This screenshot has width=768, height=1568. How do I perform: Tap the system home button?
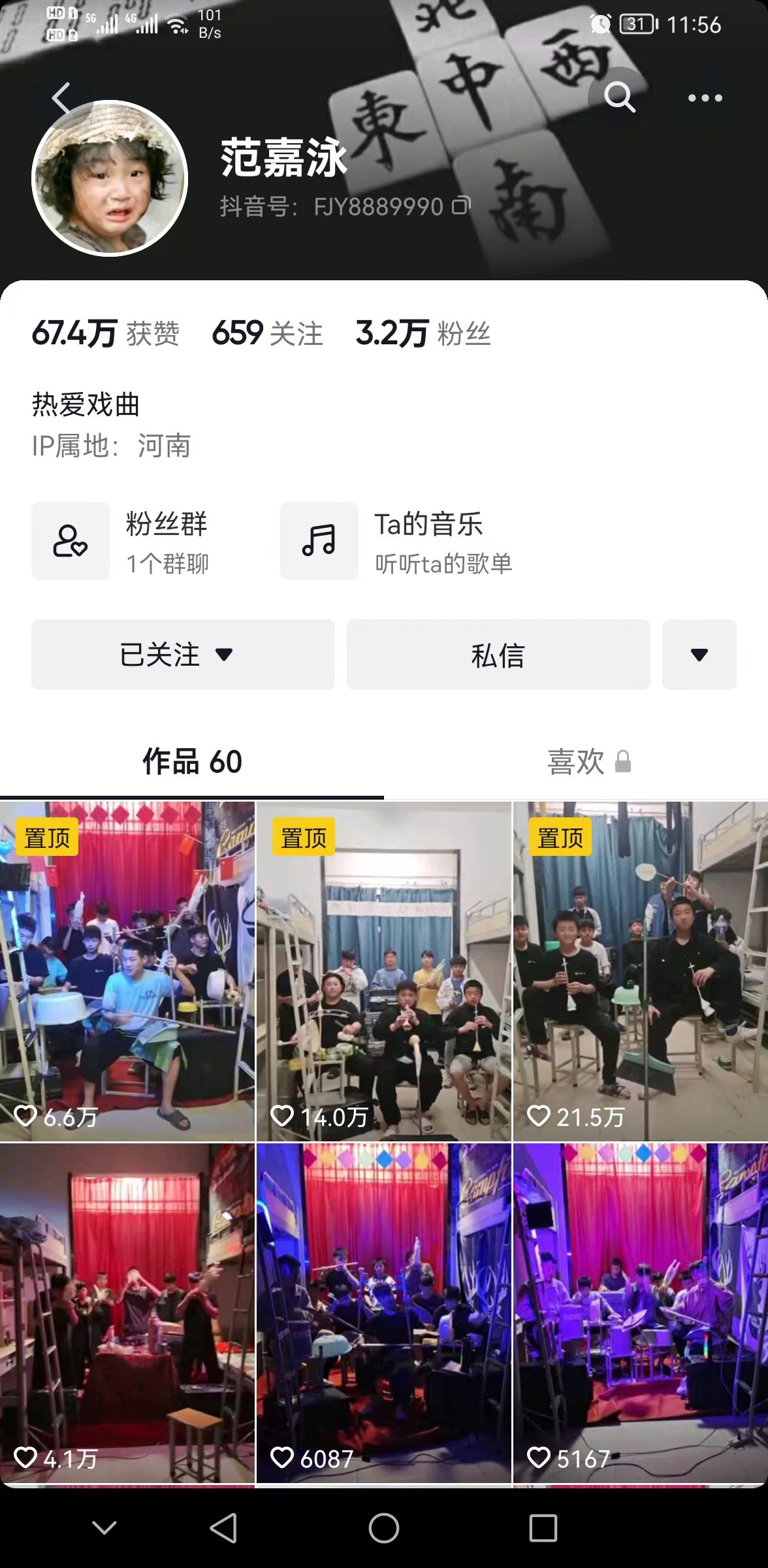[x=383, y=1528]
